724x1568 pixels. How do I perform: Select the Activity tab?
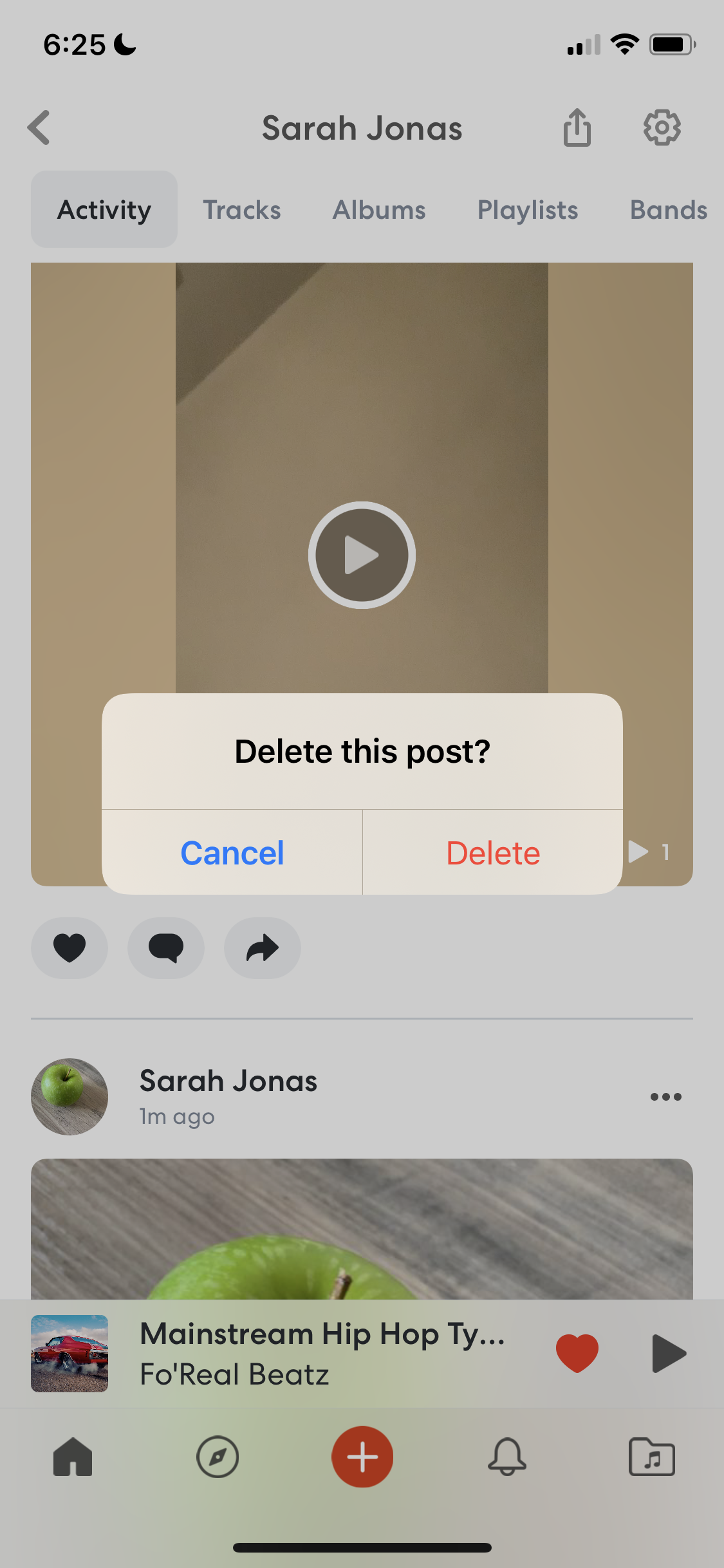tap(104, 210)
